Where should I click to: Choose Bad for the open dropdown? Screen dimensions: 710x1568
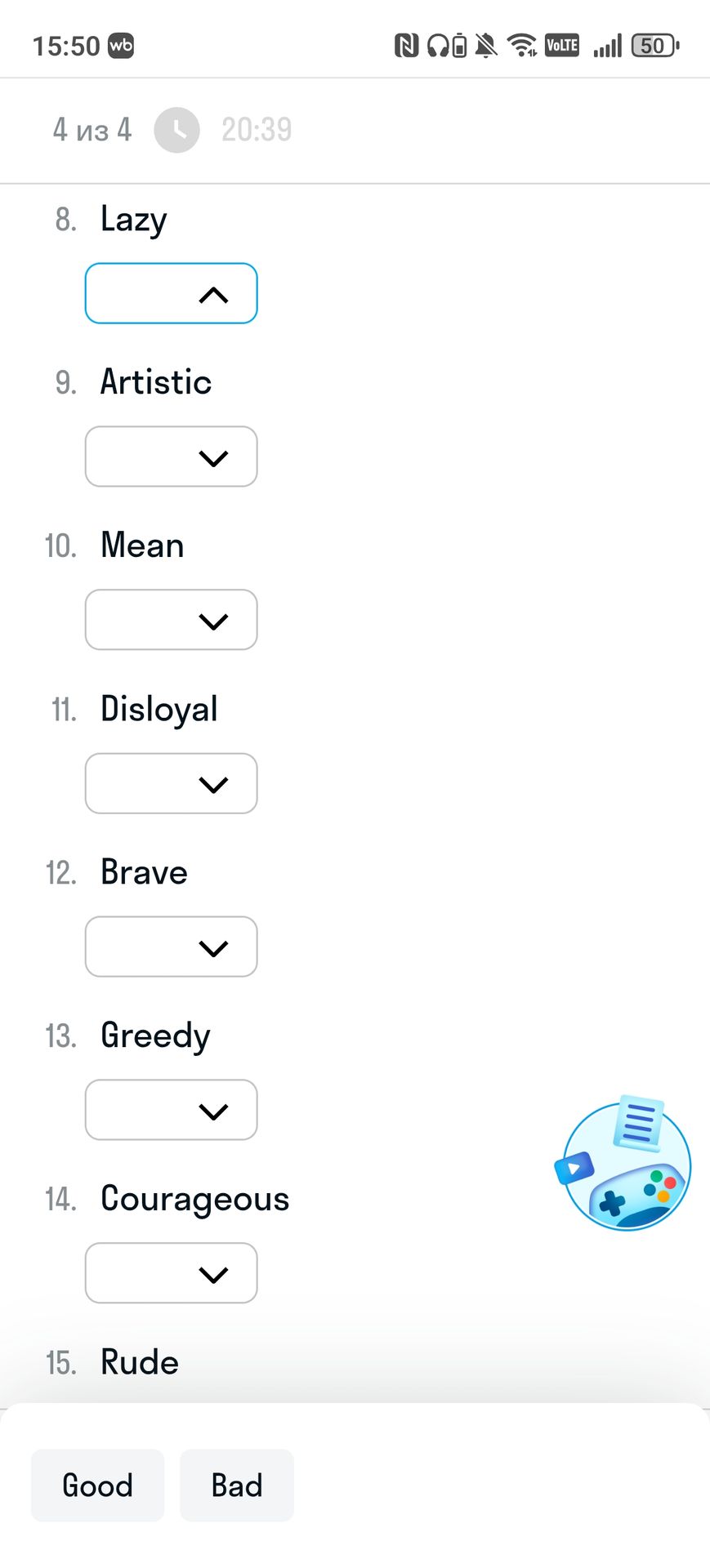(237, 1485)
